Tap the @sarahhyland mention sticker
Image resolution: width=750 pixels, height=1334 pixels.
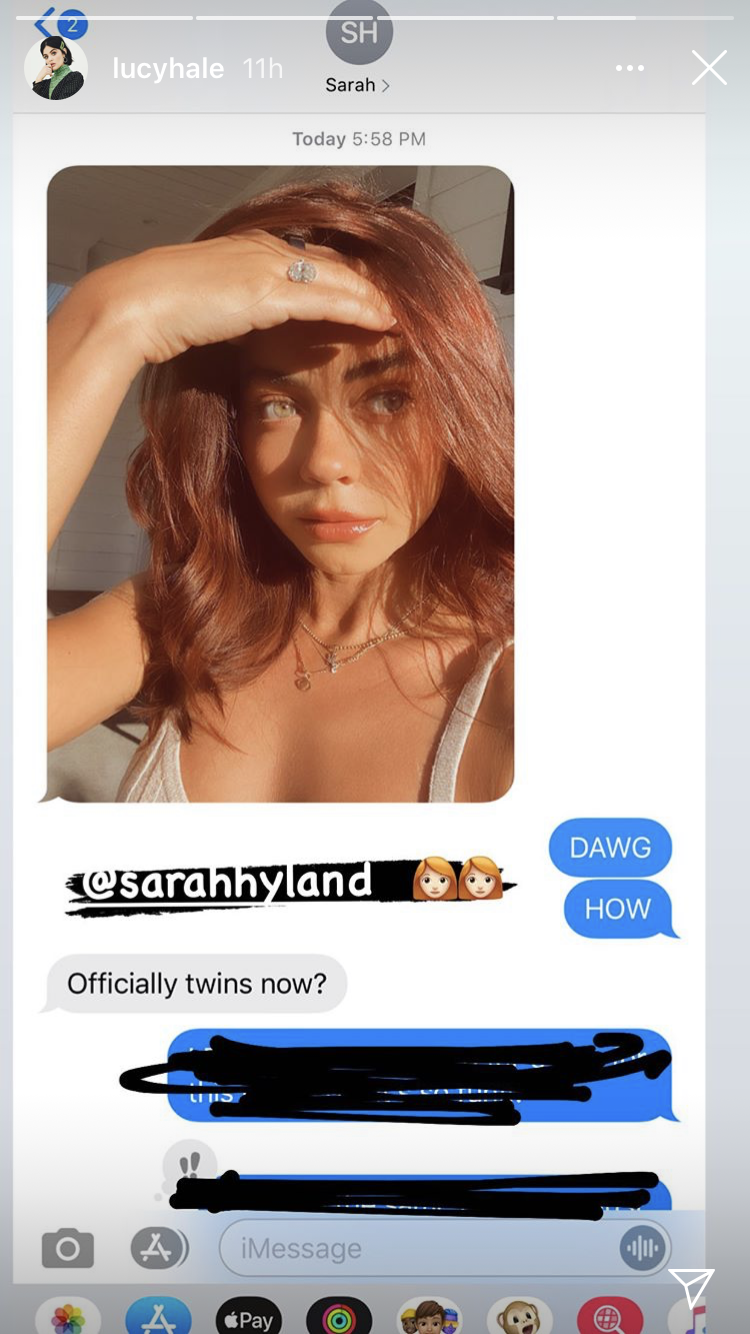(290, 886)
